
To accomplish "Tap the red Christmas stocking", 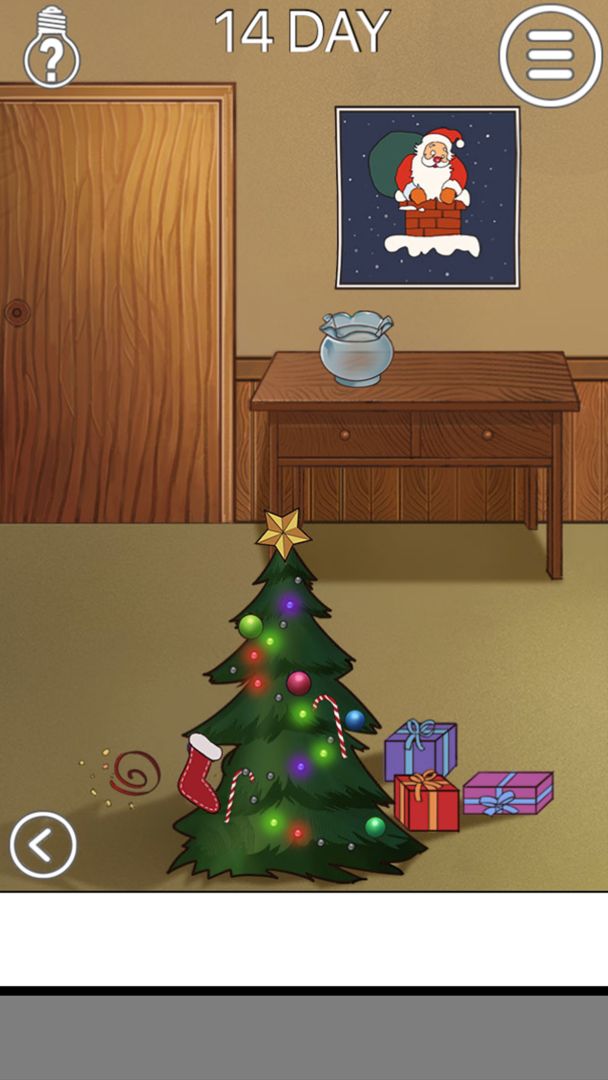I will click(x=201, y=772).
